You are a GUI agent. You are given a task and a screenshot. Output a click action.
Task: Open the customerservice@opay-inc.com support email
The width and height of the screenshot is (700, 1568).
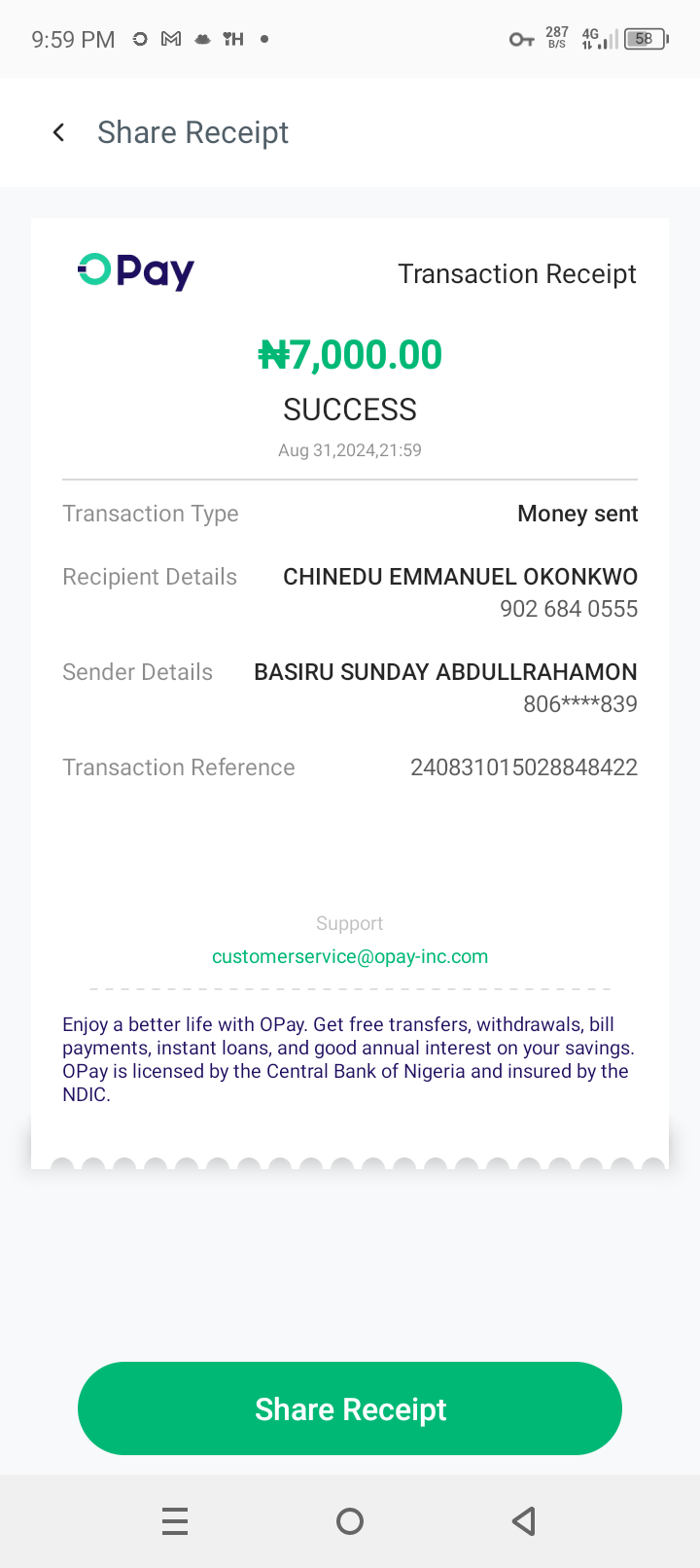point(350,956)
